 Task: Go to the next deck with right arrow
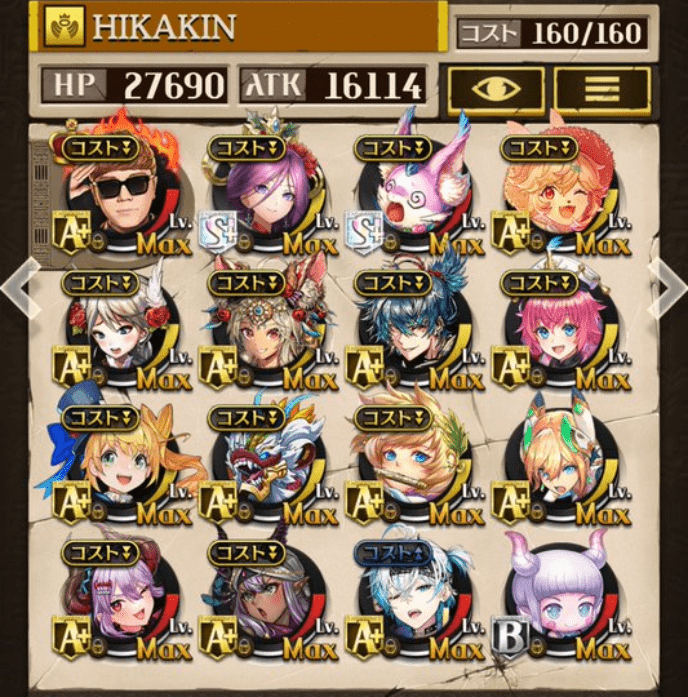667,290
